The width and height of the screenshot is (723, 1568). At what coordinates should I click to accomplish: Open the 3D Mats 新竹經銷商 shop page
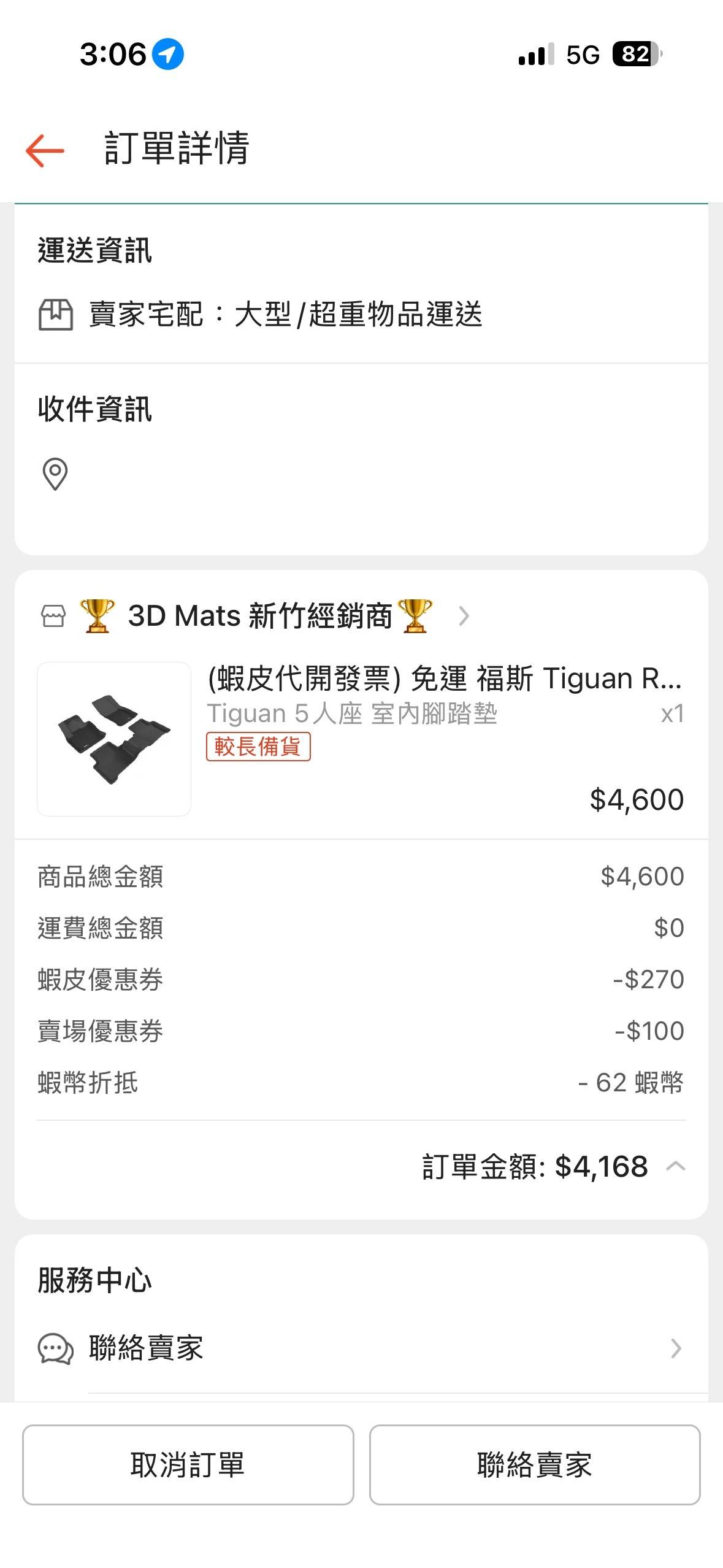[258, 615]
